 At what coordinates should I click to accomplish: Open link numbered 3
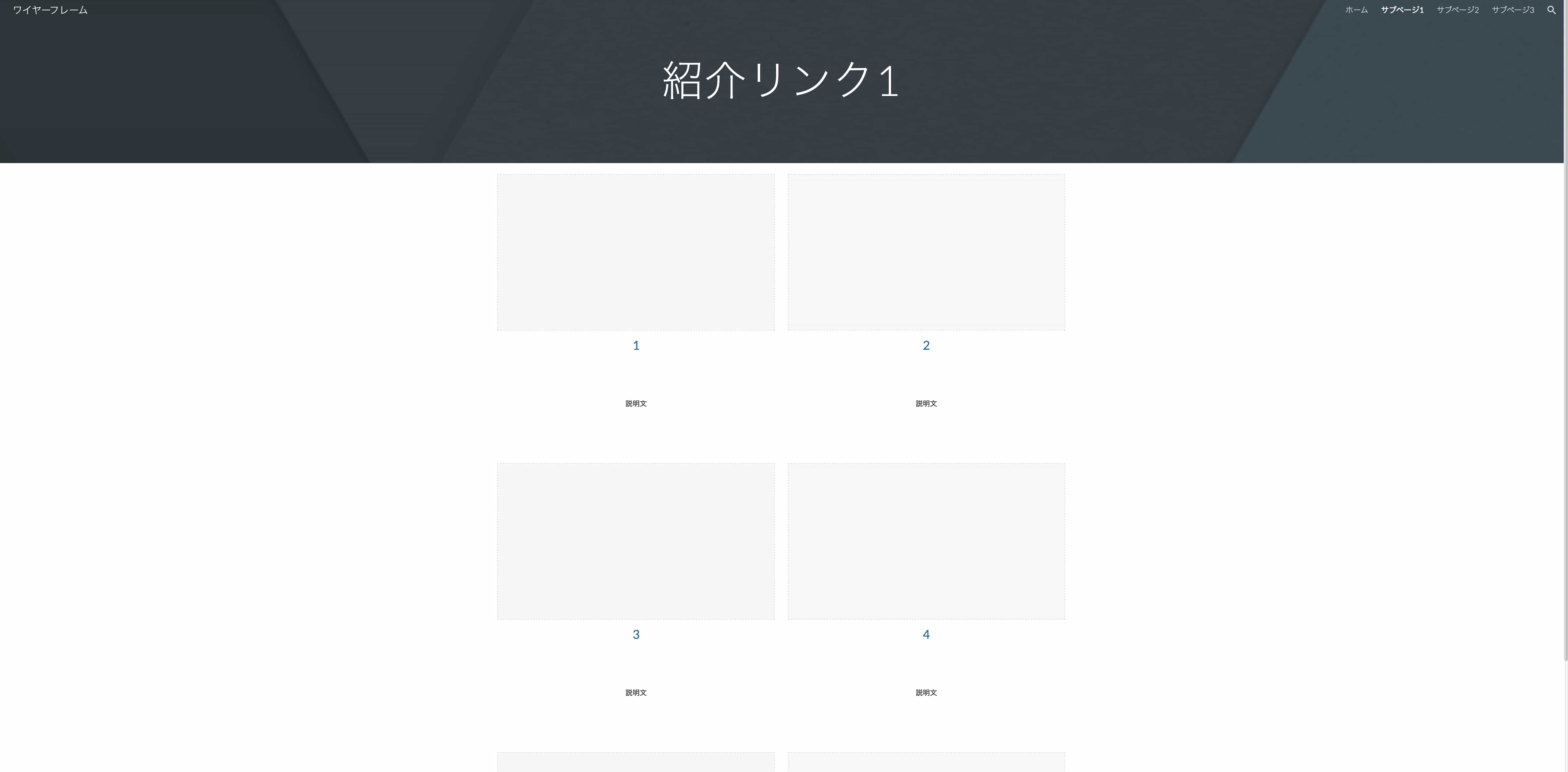click(x=635, y=634)
